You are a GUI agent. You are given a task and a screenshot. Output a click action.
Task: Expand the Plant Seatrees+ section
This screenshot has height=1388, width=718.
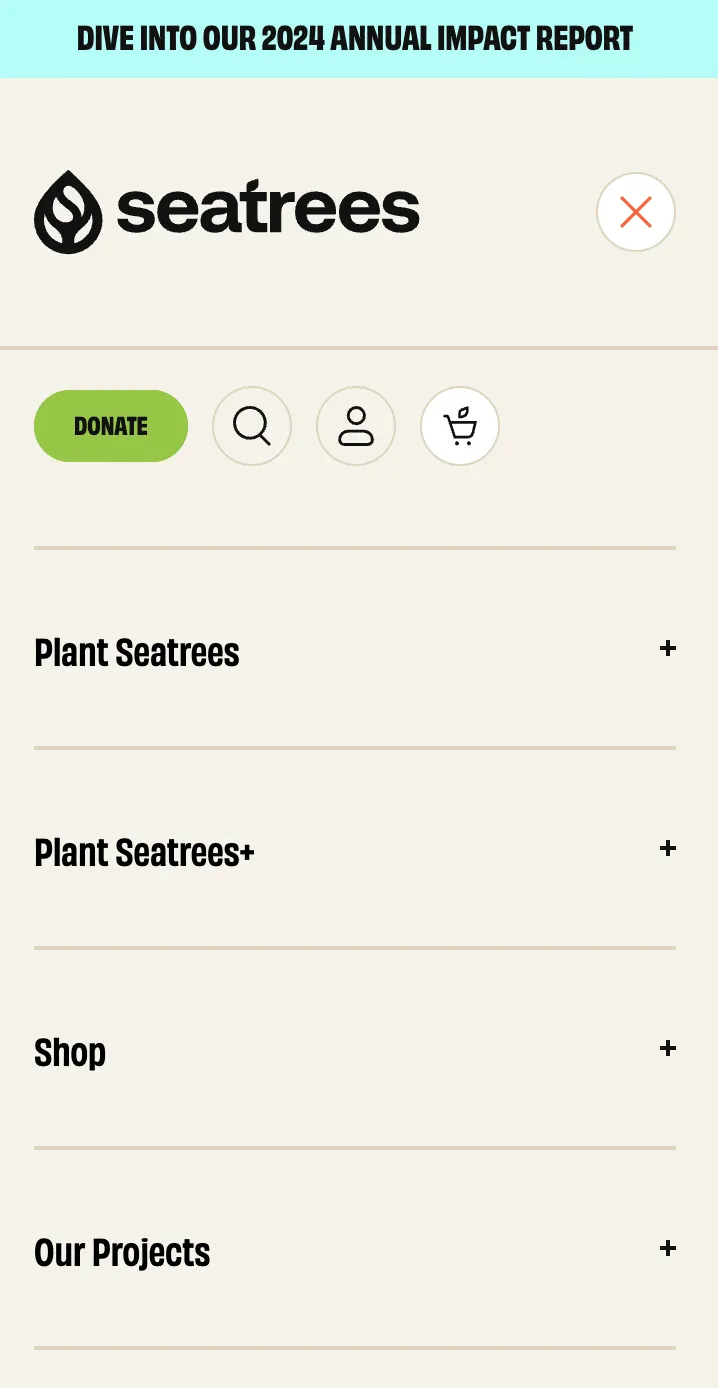pyautogui.click(x=667, y=849)
